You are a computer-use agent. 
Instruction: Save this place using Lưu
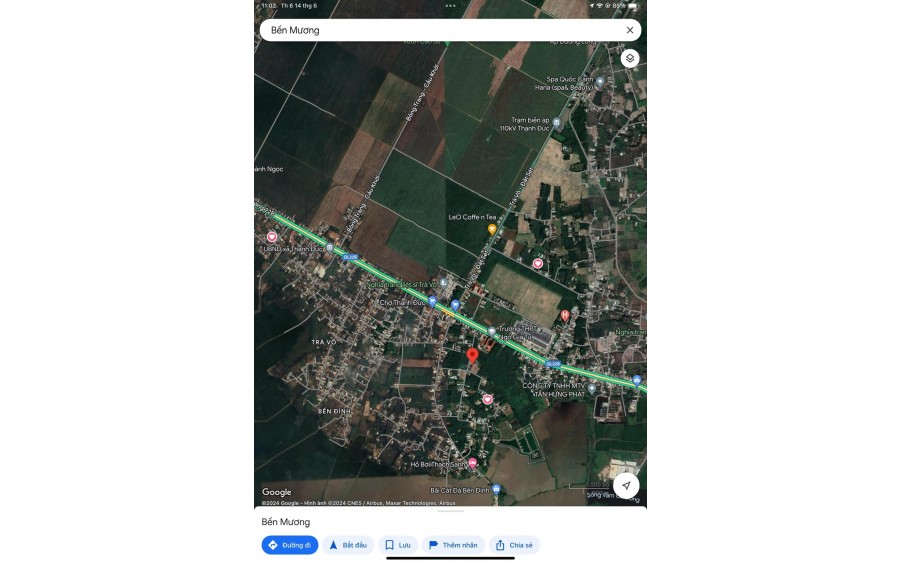click(398, 545)
